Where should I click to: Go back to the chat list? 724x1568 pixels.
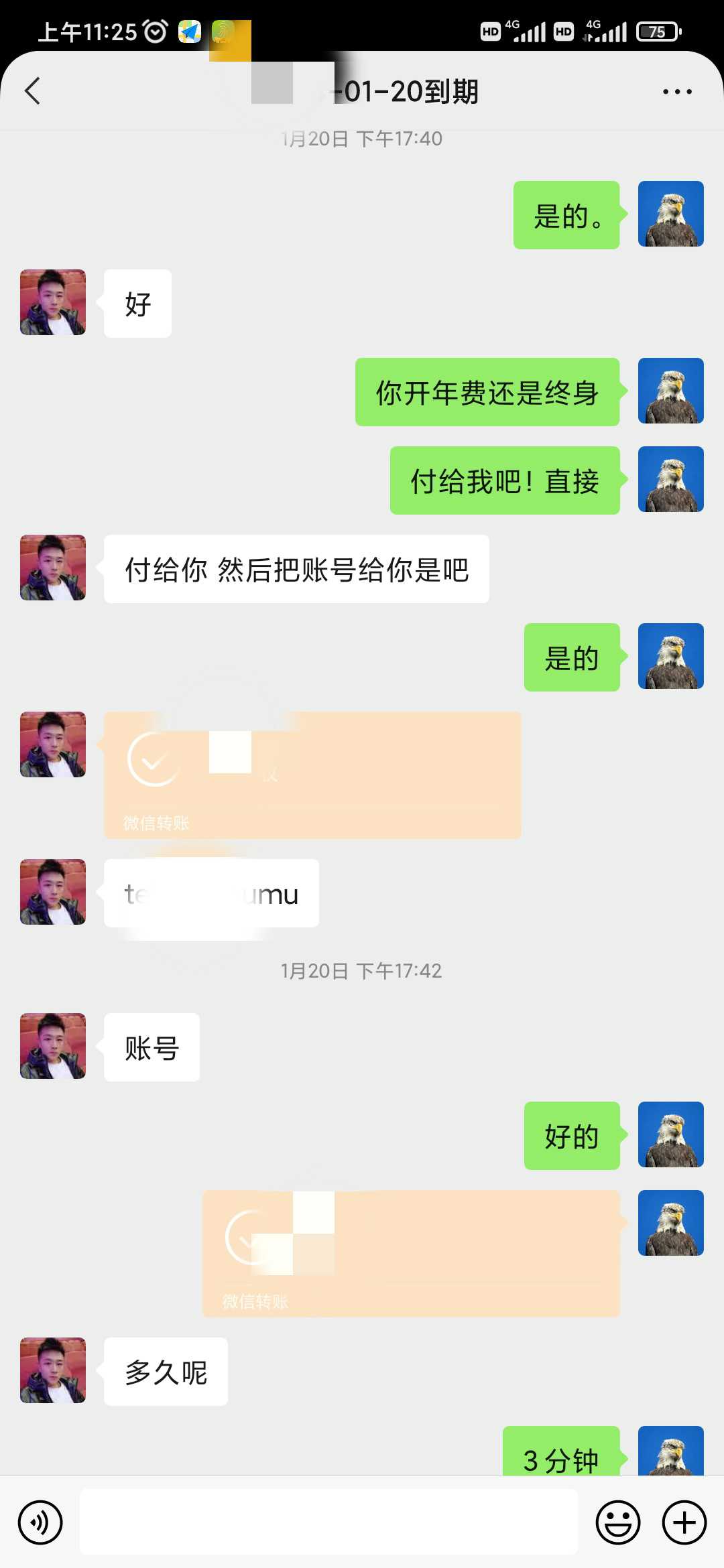tap(32, 91)
